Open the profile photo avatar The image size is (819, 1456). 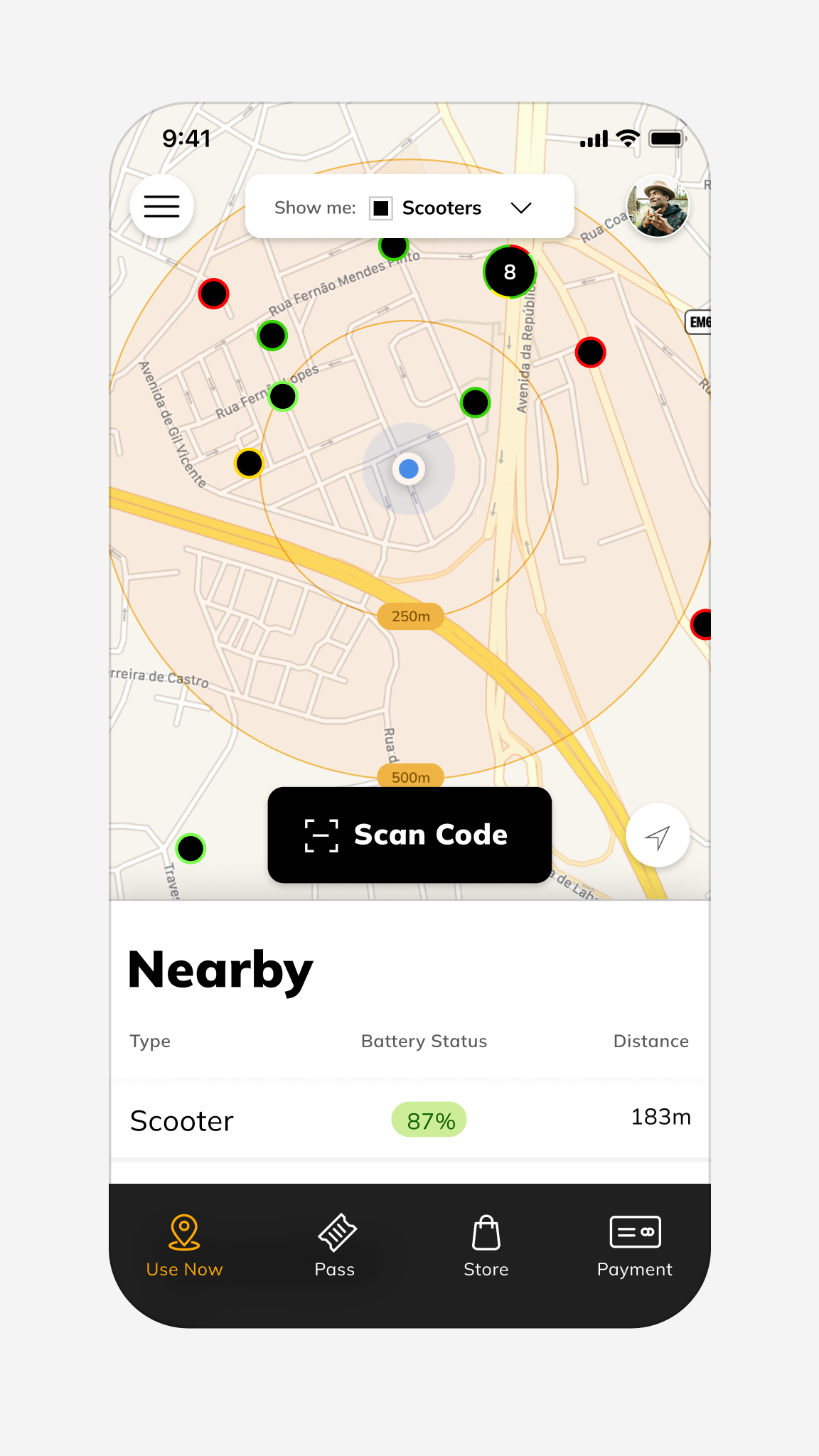658,207
